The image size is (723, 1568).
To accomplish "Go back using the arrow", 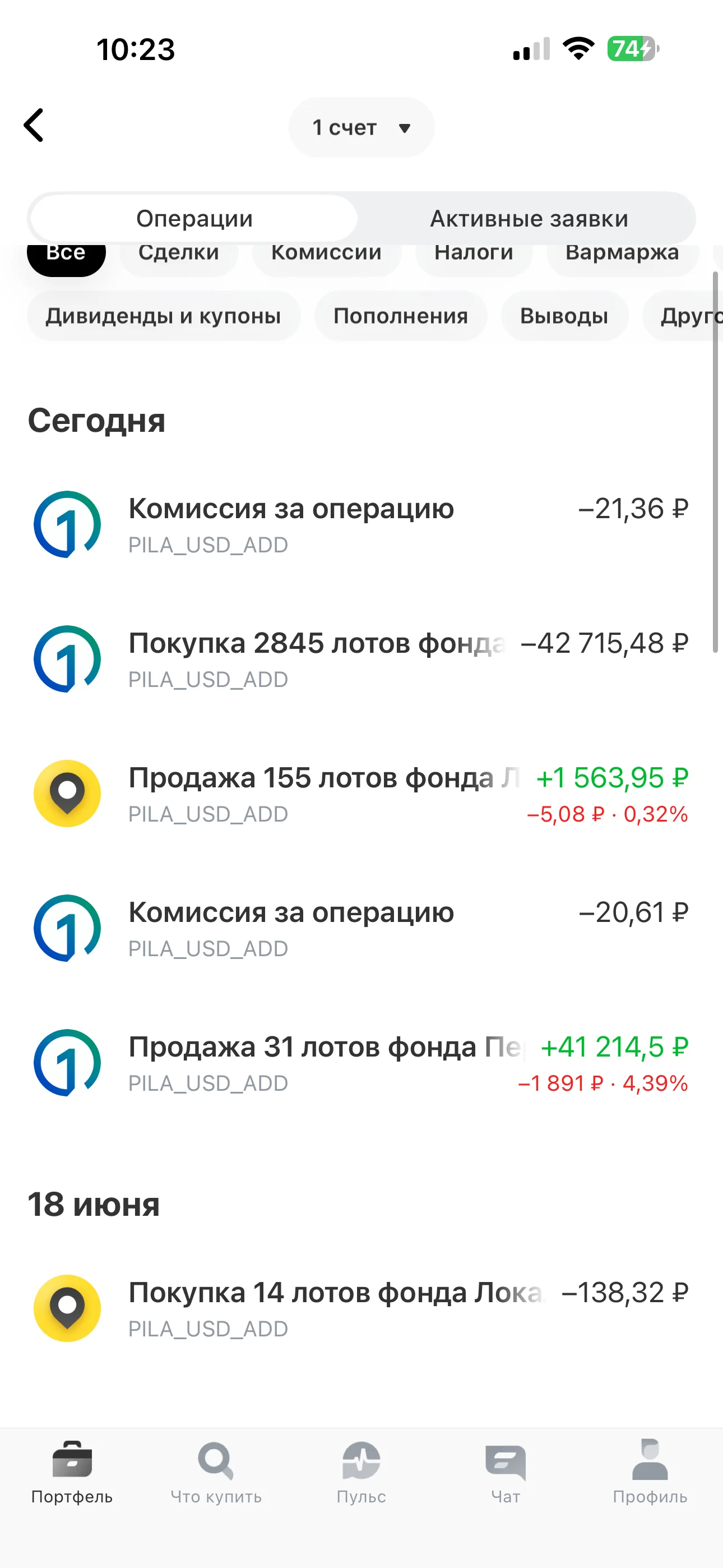I will pyautogui.click(x=34, y=126).
